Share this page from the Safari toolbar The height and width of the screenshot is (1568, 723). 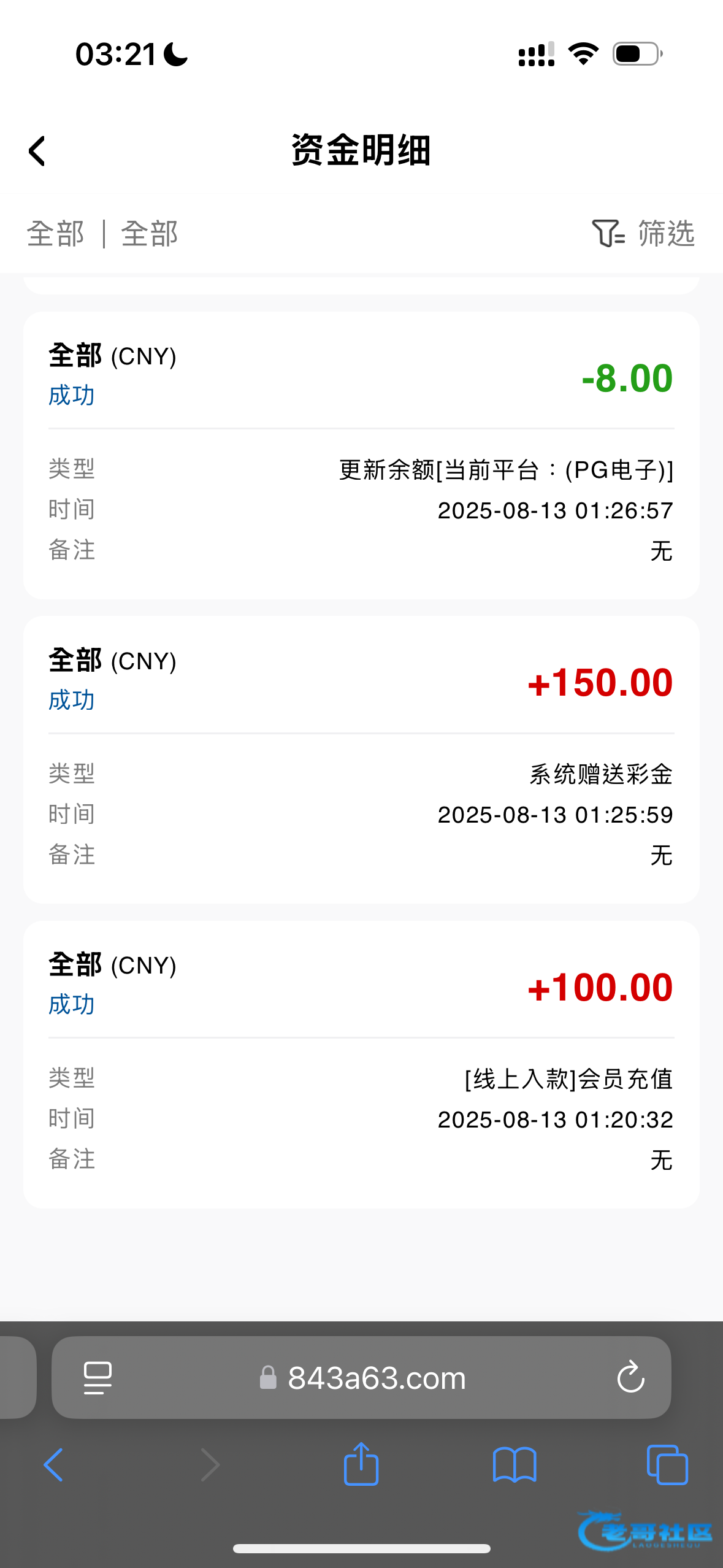click(x=361, y=1464)
